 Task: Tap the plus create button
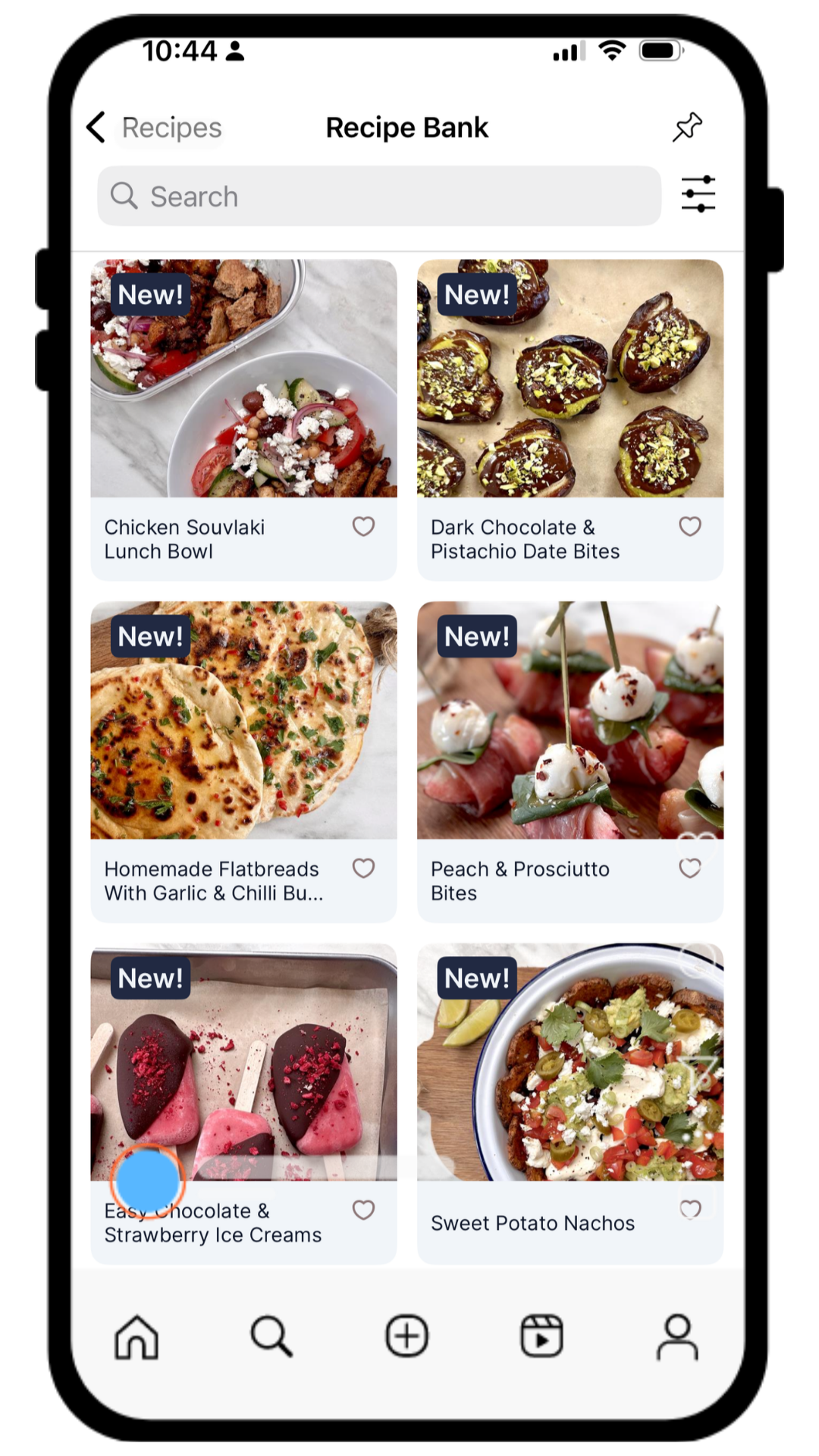click(x=406, y=1336)
